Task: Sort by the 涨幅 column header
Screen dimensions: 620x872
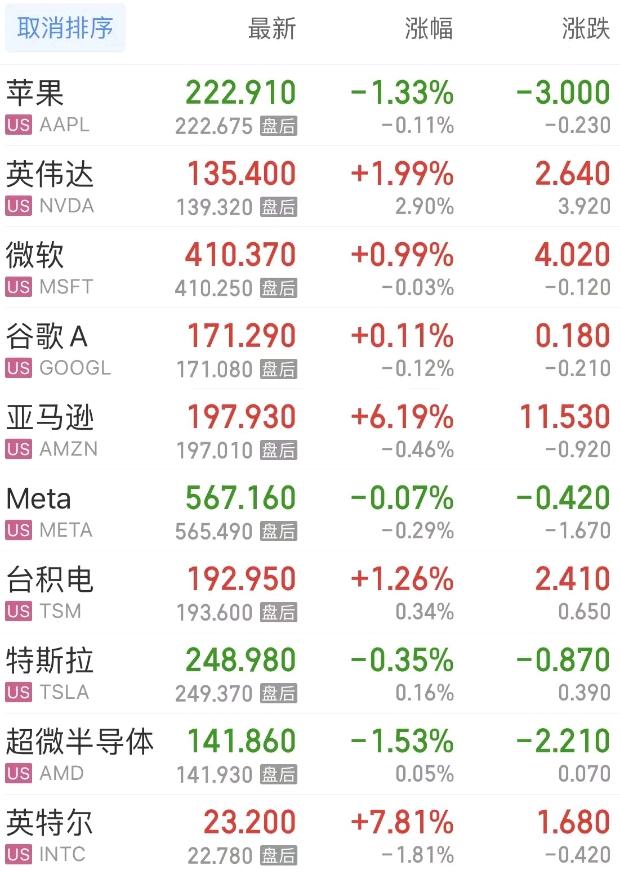Action: (429, 29)
